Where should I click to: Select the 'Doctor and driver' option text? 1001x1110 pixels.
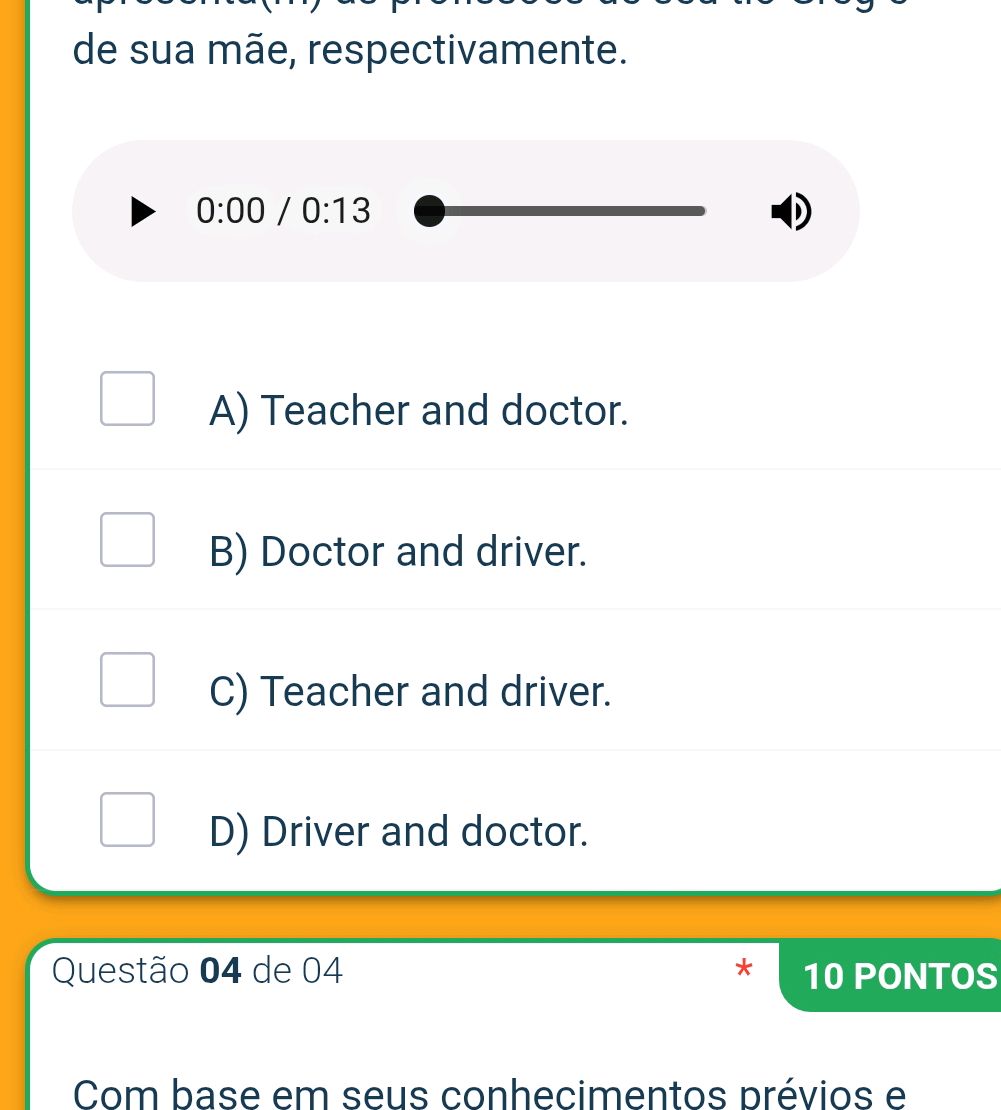398,551
